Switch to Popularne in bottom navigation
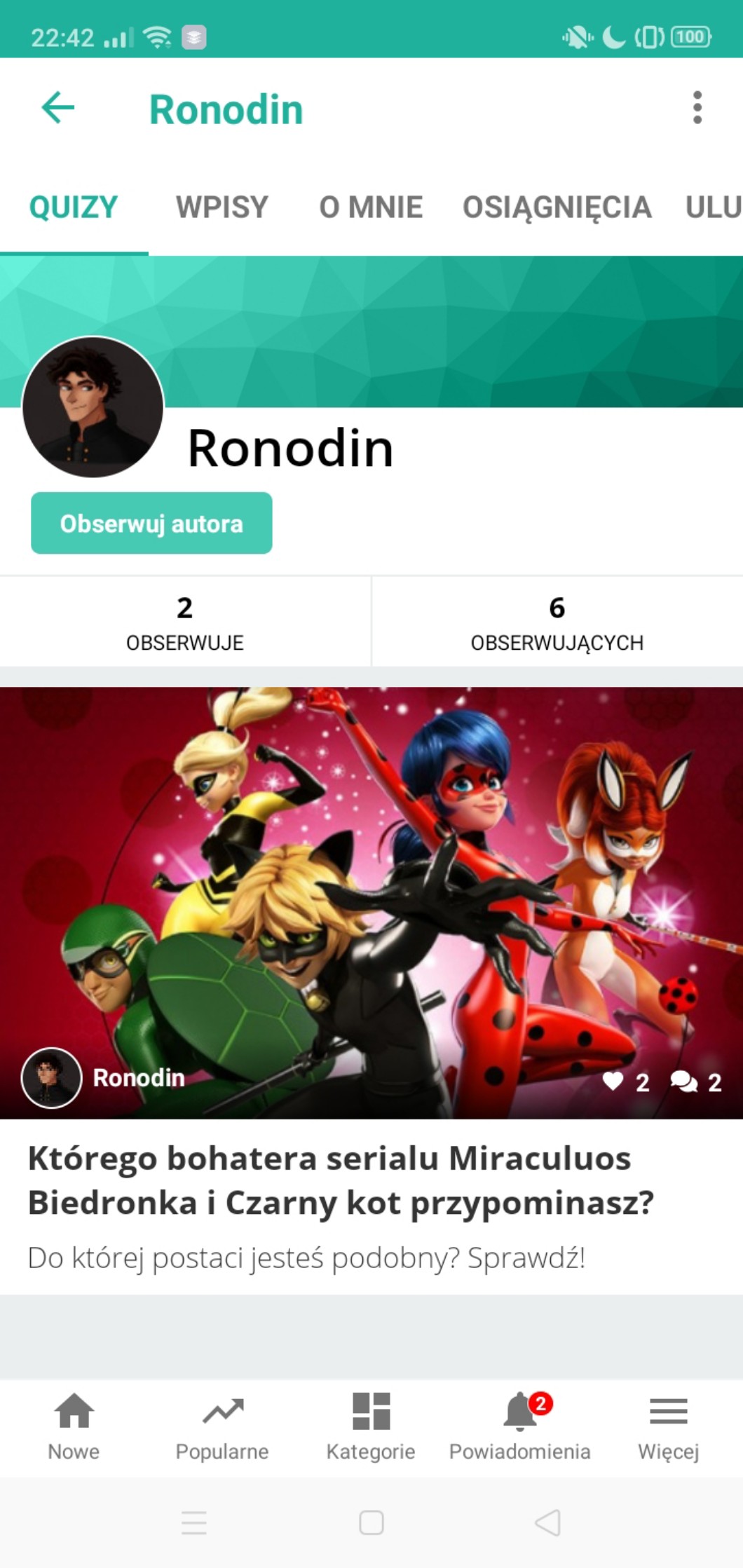Viewport: 743px width, 1568px height. click(x=222, y=1428)
